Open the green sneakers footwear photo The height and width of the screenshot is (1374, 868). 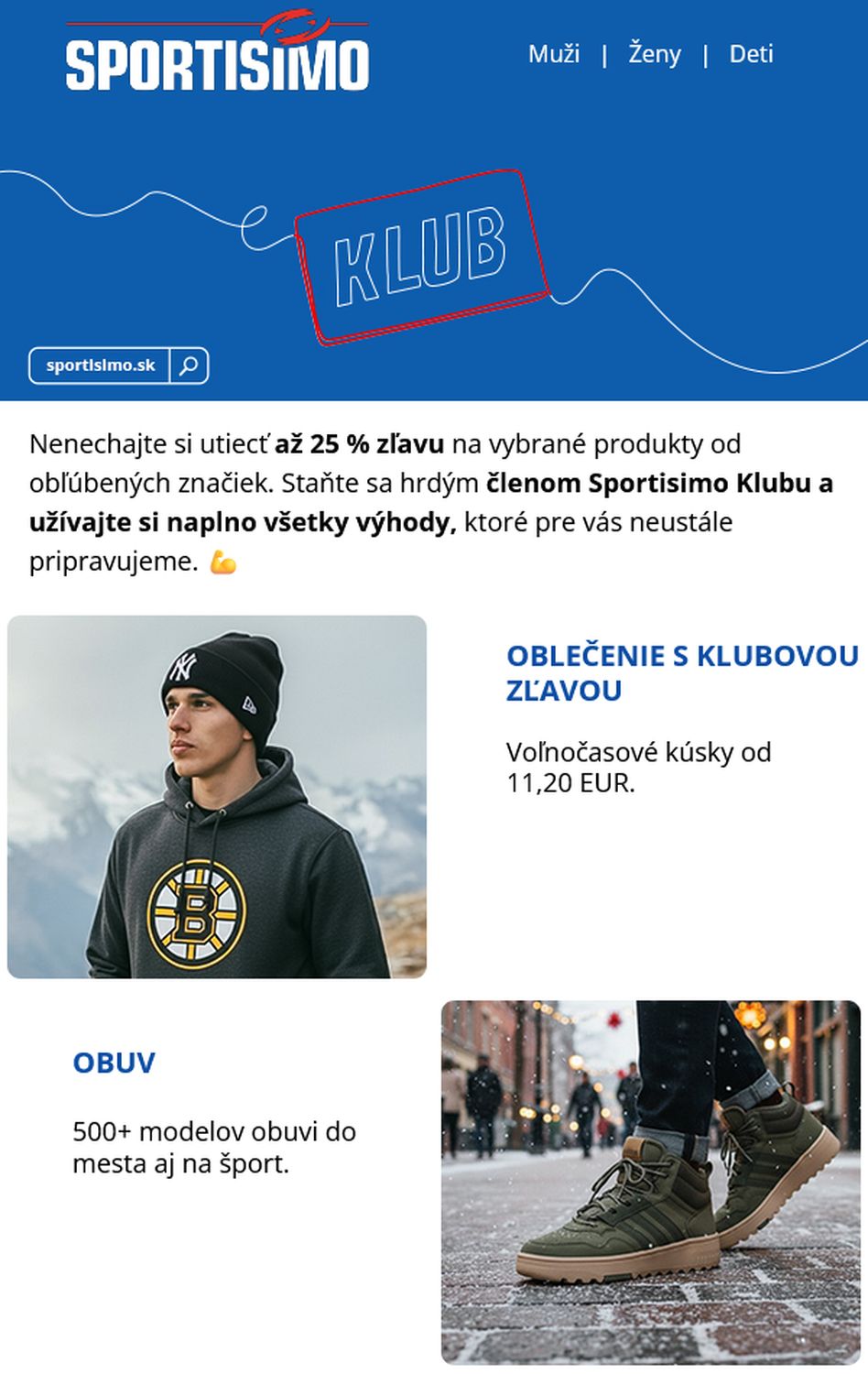coord(650,1182)
